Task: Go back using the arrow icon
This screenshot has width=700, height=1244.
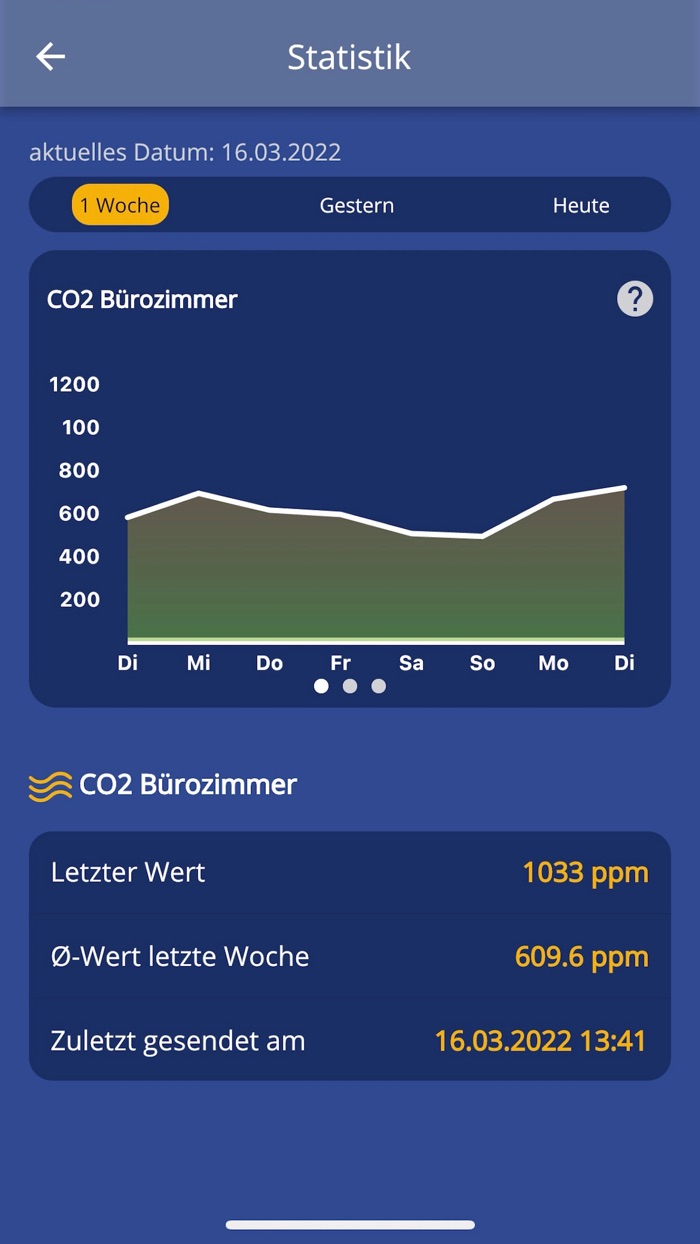Action: pos(50,57)
